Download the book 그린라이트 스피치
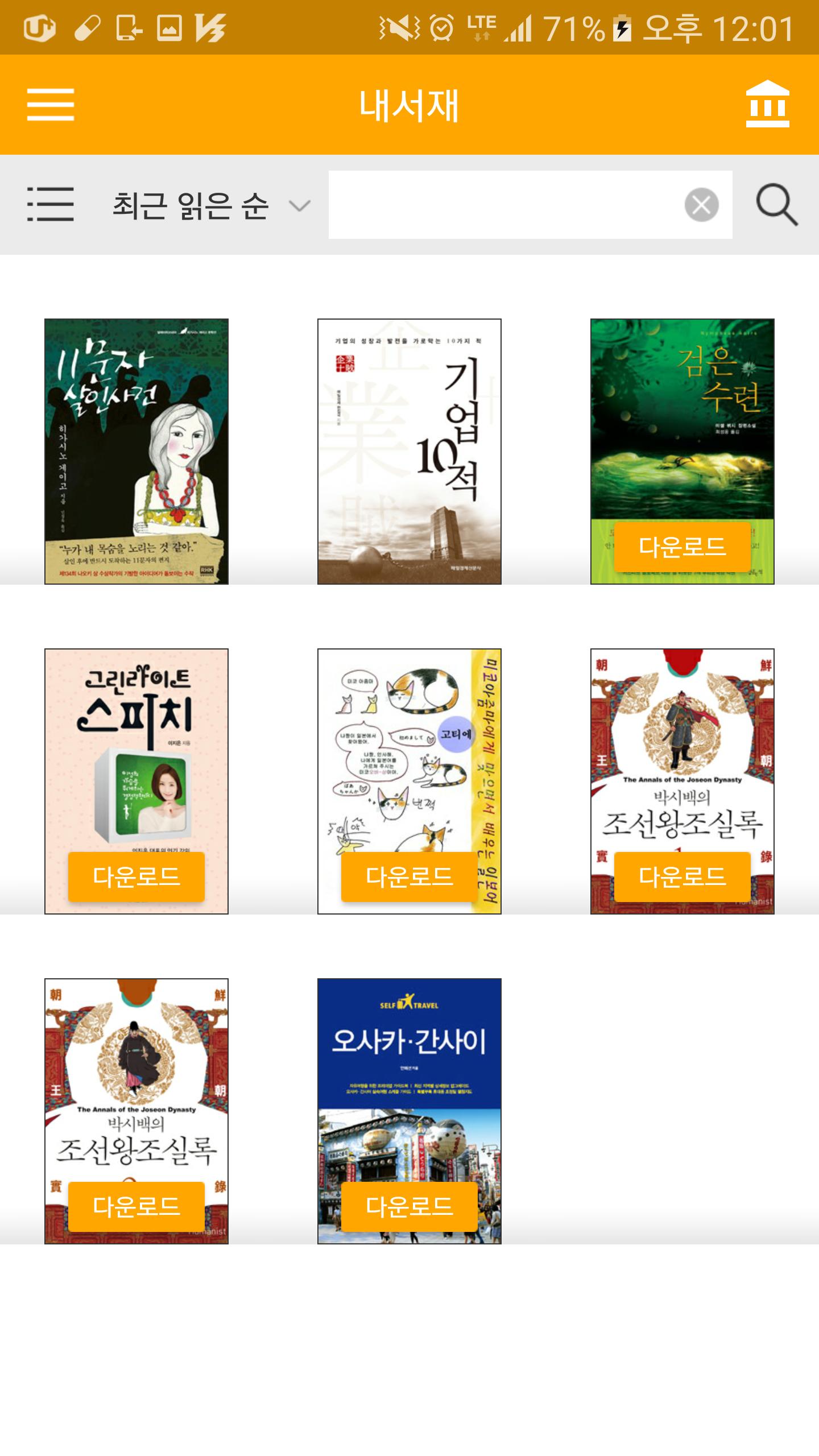Viewport: 819px width, 1456px height. click(136, 876)
